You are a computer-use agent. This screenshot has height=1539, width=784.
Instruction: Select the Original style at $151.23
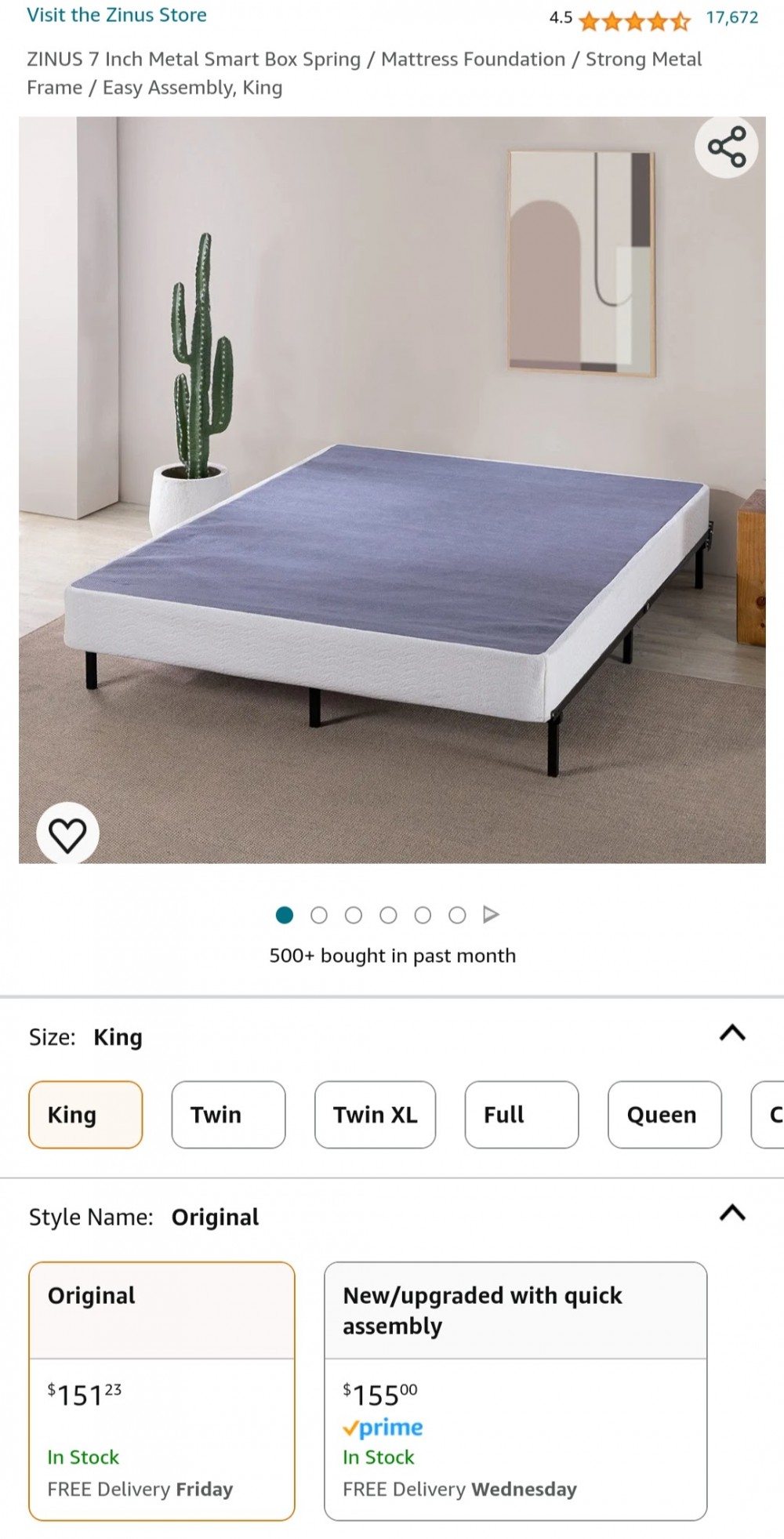point(162,1392)
